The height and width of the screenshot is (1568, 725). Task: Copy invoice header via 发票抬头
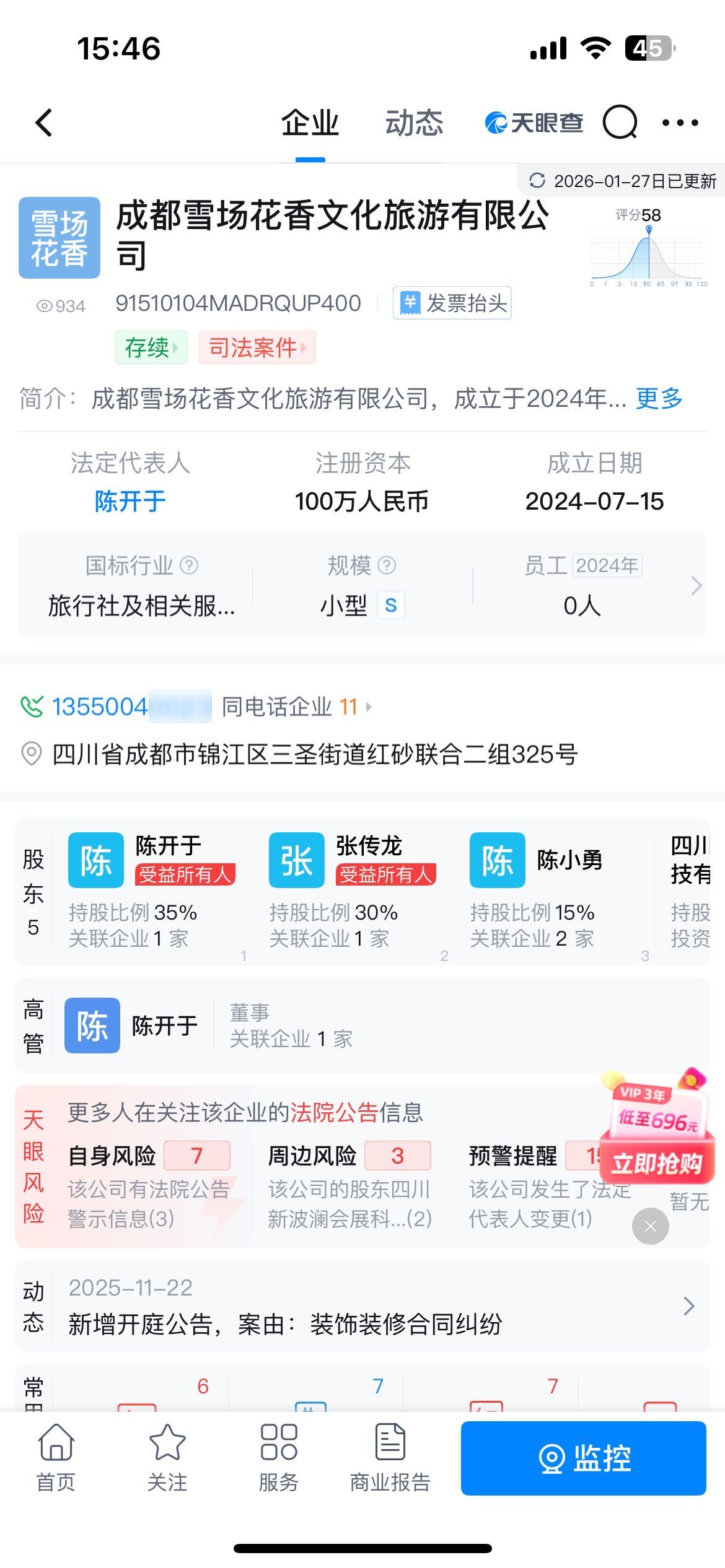tap(452, 303)
